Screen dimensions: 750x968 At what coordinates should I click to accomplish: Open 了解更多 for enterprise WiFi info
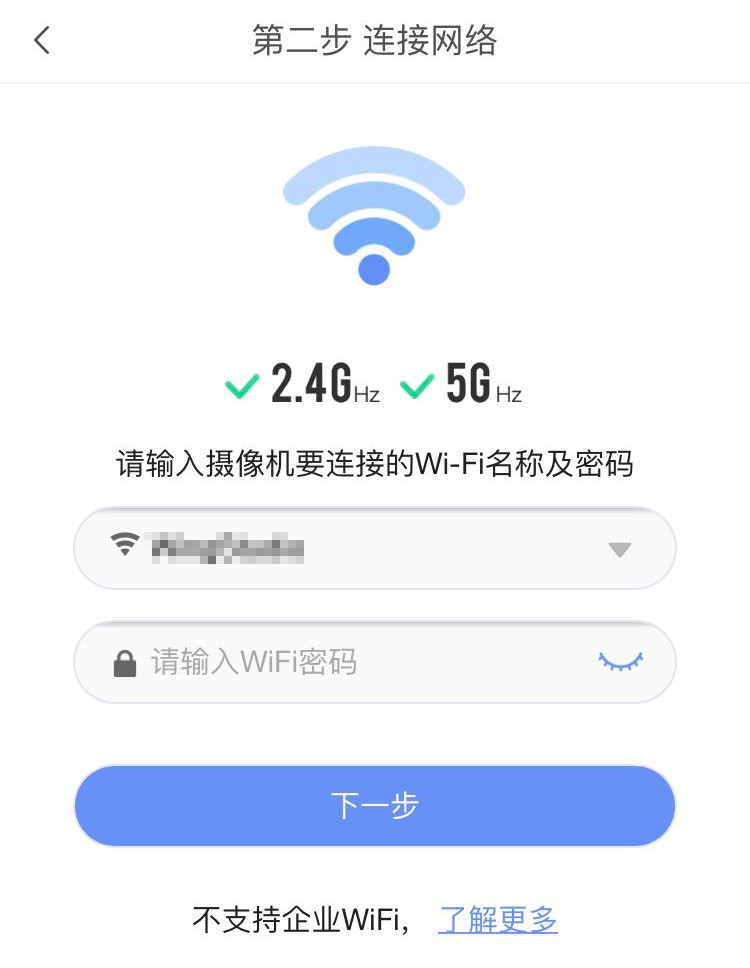pyautogui.click(x=498, y=920)
